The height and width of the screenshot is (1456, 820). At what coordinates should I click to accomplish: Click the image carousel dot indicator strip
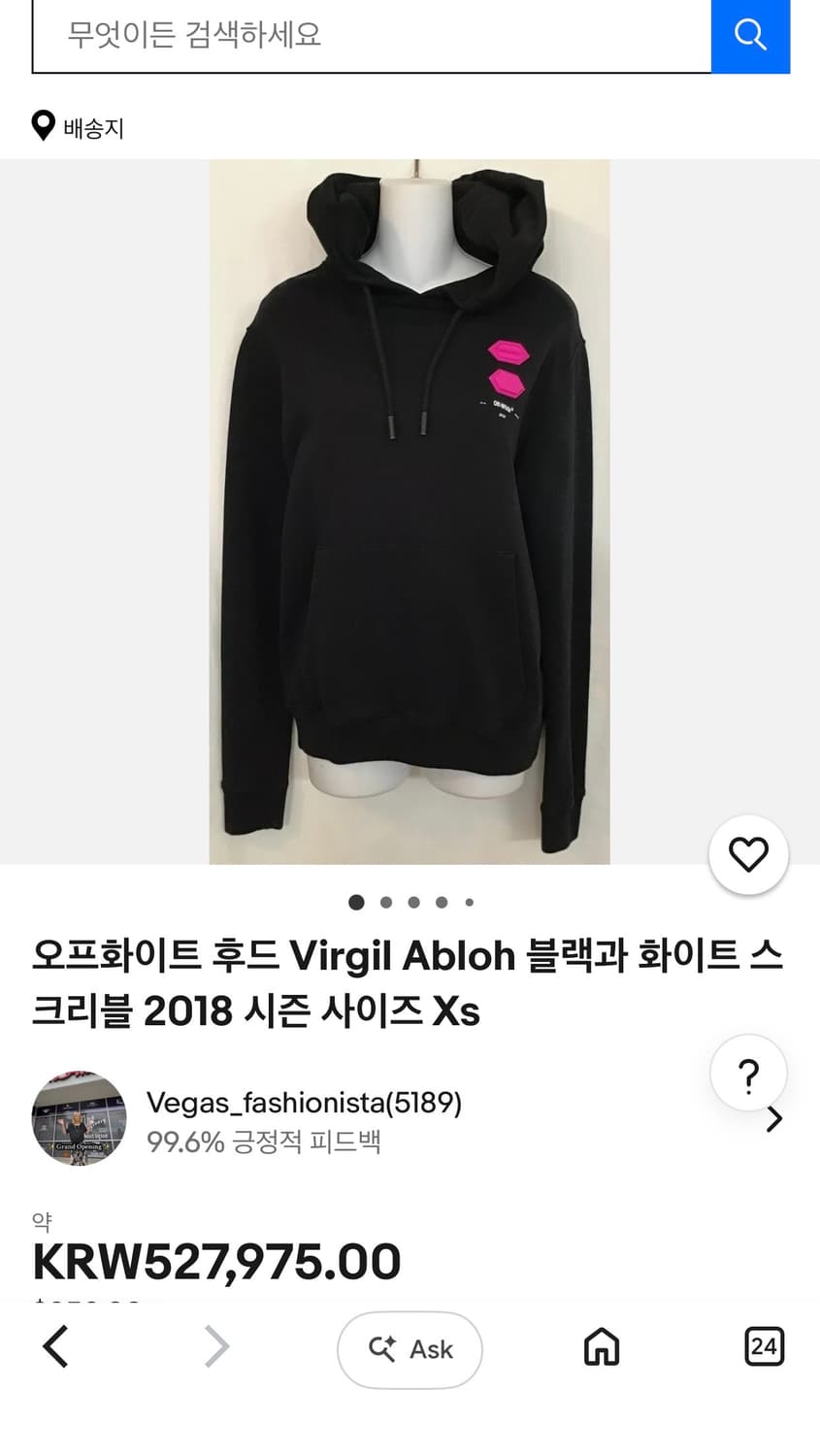413,903
